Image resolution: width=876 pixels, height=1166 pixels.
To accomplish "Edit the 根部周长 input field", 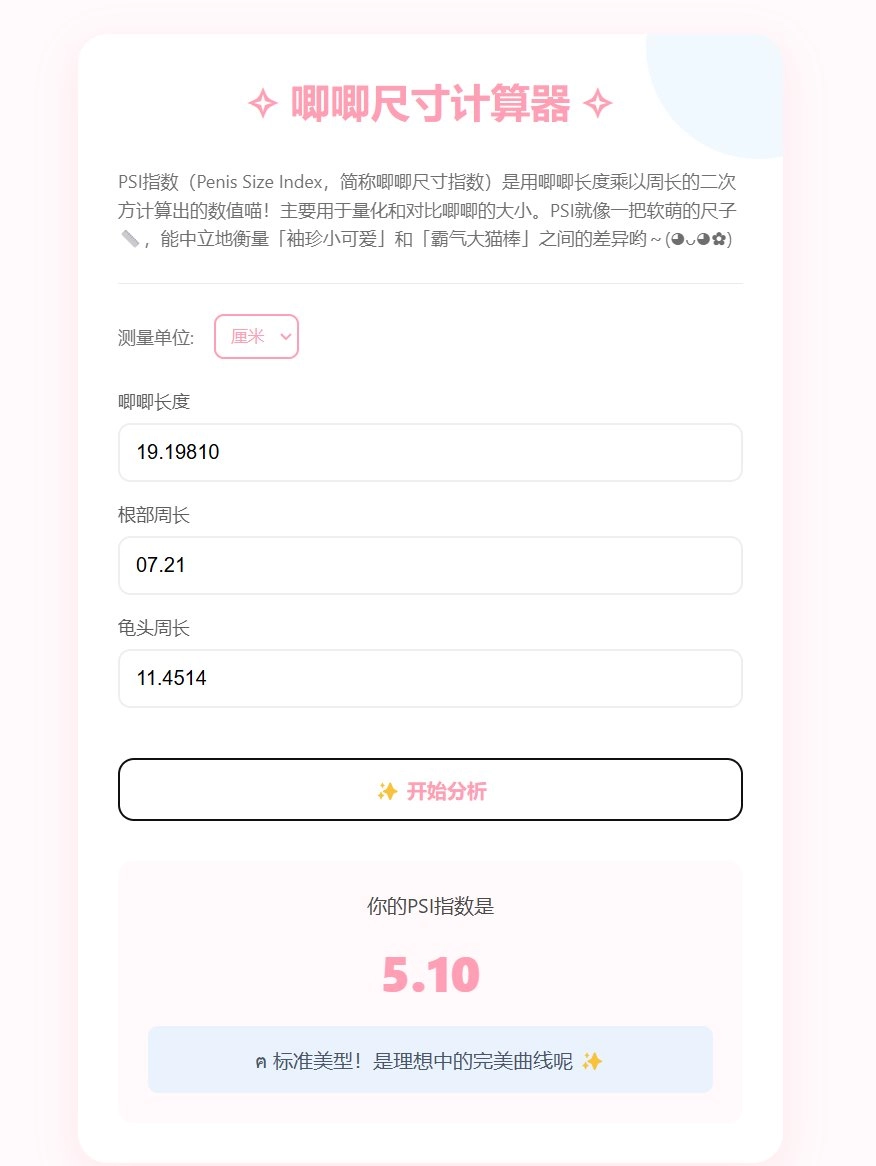I will (x=430, y=566).
